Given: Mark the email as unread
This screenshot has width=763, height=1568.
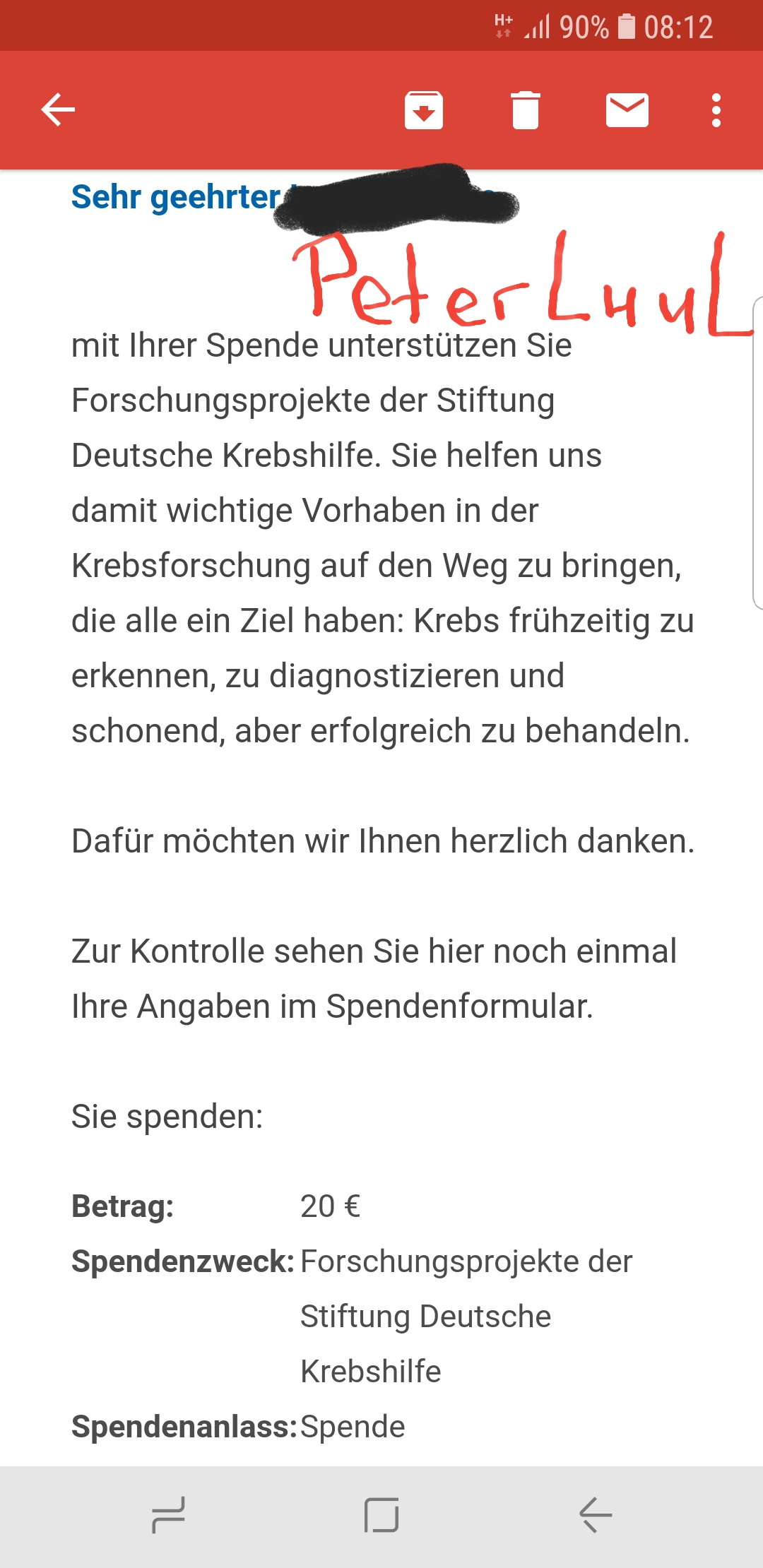Looking at the screenshot, I should (627, 110).
